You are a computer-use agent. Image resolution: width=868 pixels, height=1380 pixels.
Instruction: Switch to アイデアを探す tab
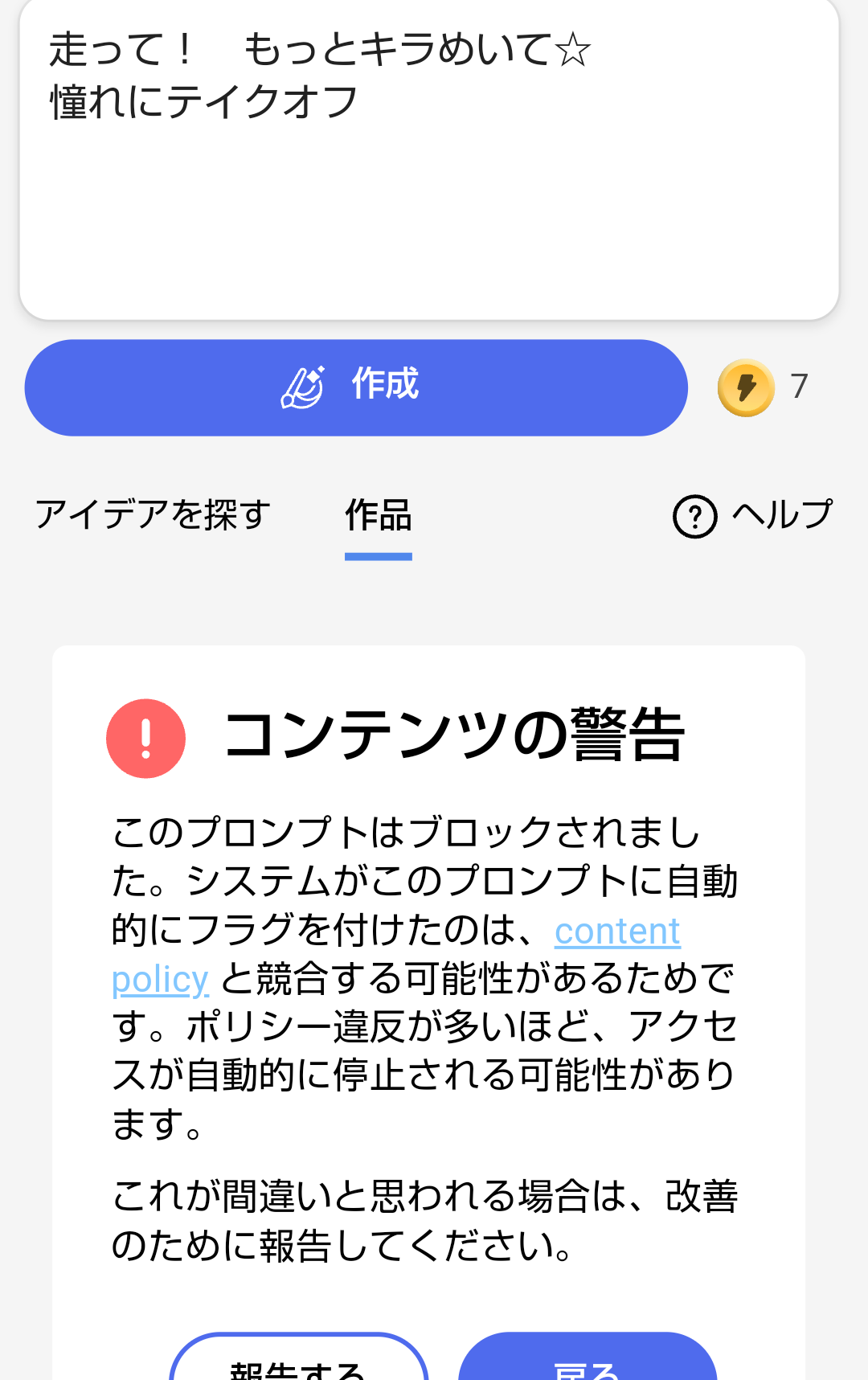click(x=153, y=514)
